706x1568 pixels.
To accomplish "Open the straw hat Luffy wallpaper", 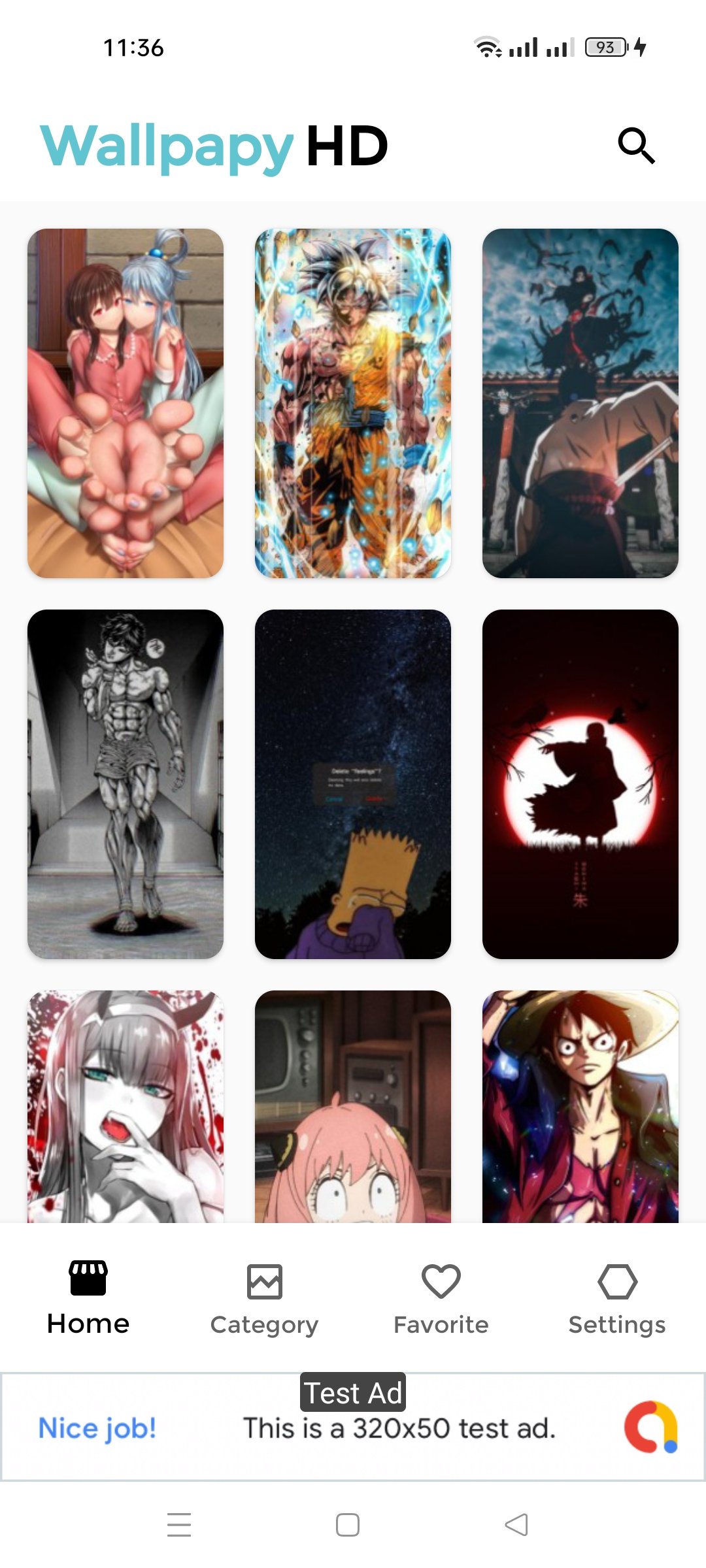I will pyautogui.click(x=580, y=1106).
